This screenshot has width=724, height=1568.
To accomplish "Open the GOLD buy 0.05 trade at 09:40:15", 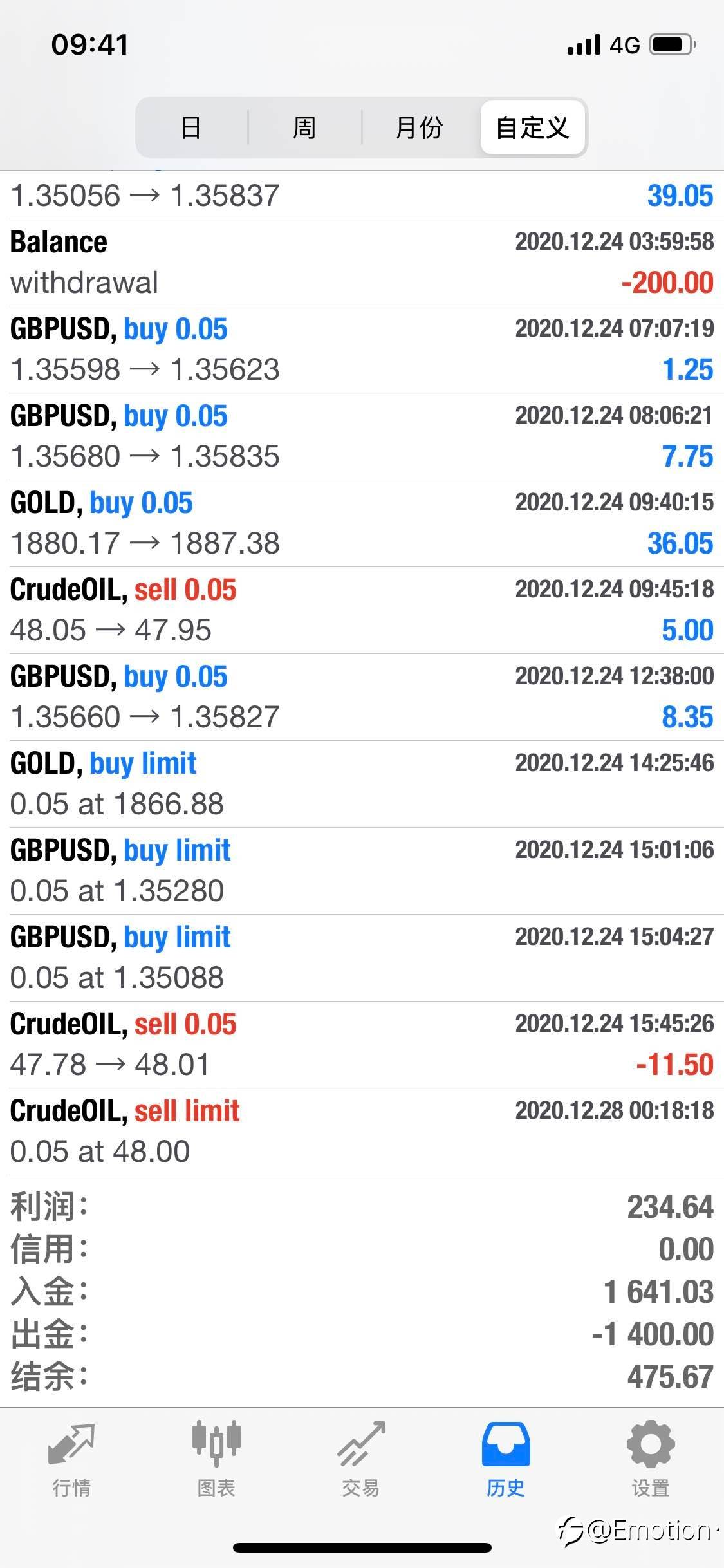I will (362, 523).
